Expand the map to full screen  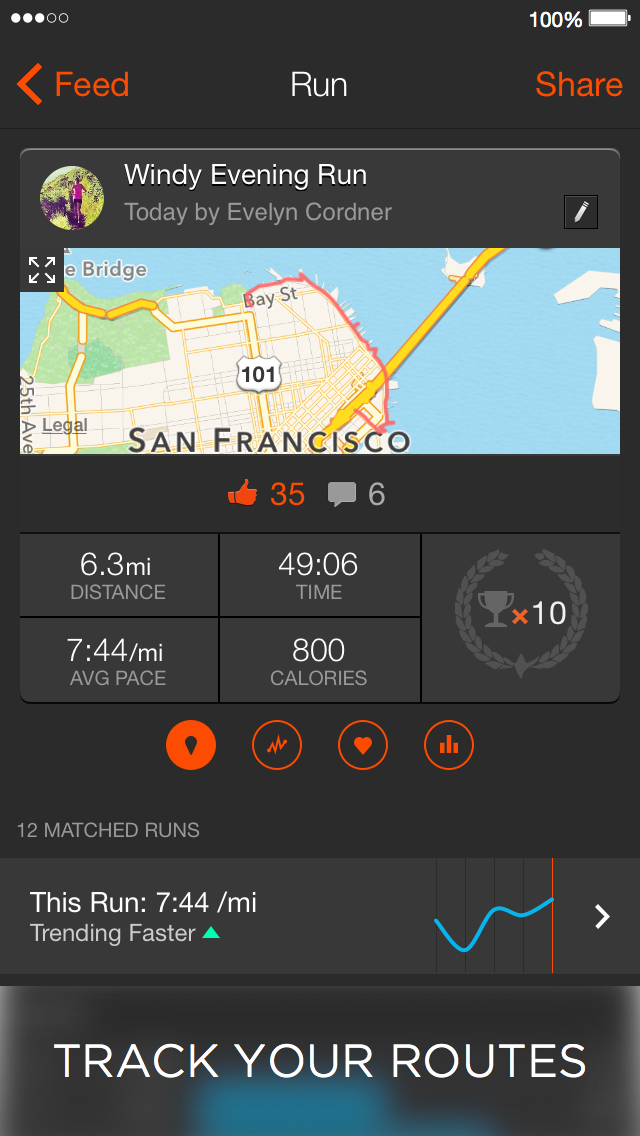(x=42, y=270)
